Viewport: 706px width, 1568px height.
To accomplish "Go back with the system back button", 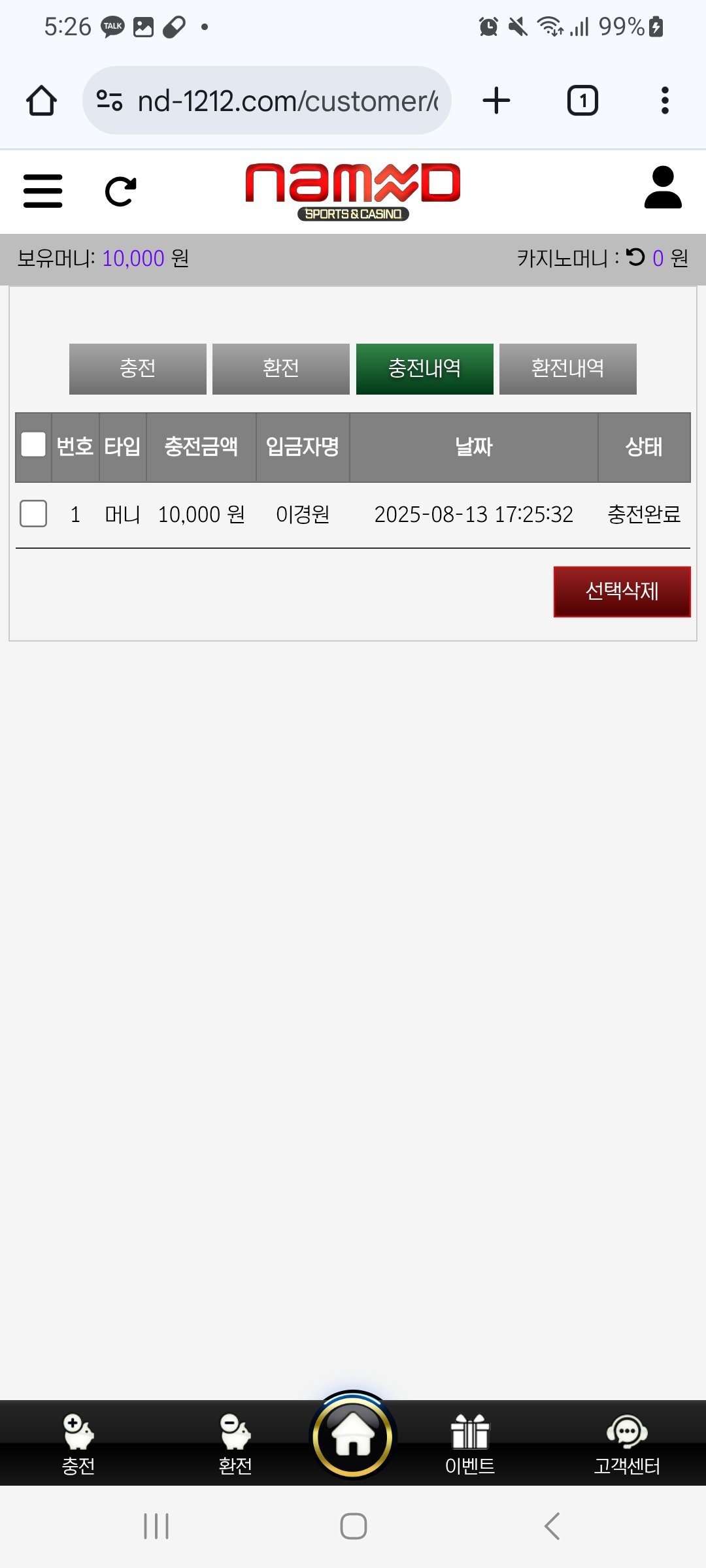I will [x=552, y=1527].
